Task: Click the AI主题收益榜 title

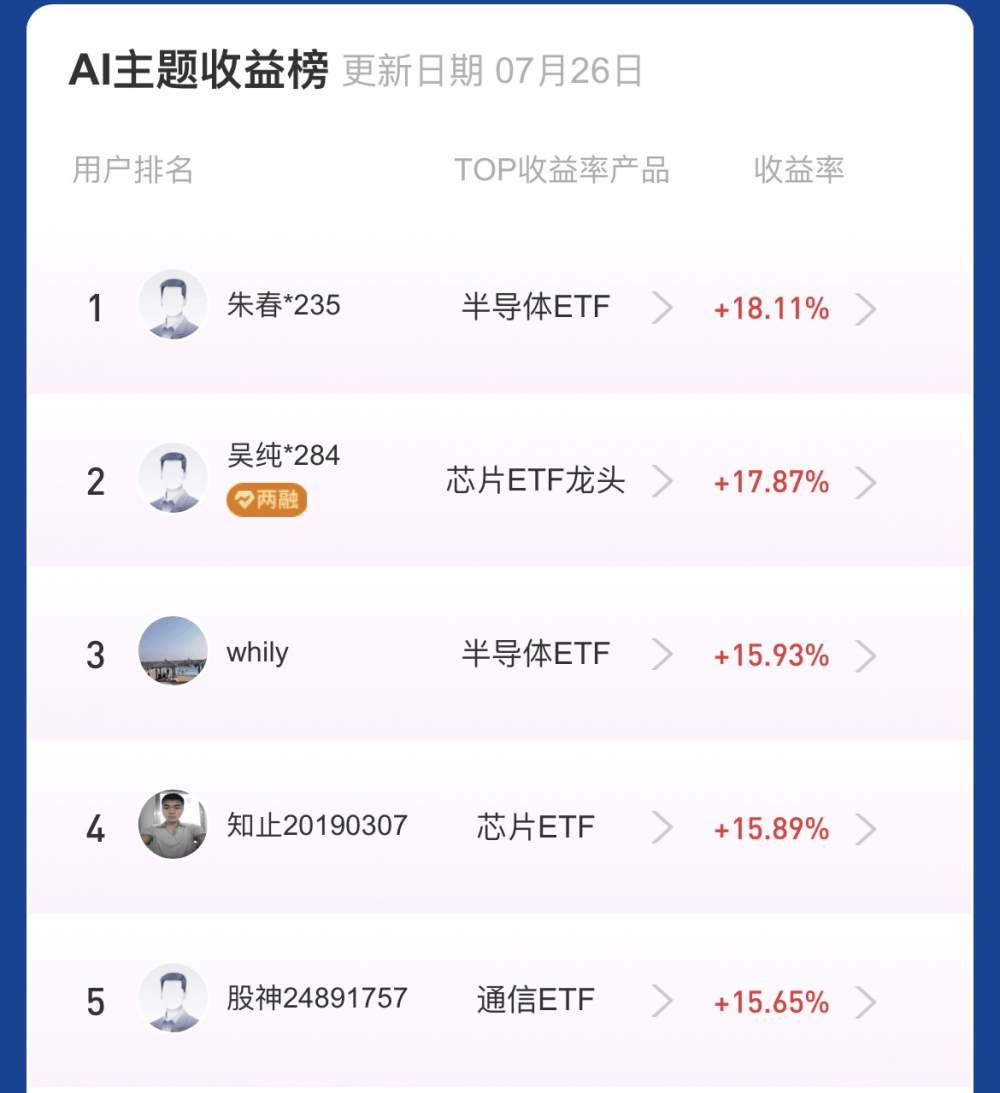Action: (x=200, y=68)
